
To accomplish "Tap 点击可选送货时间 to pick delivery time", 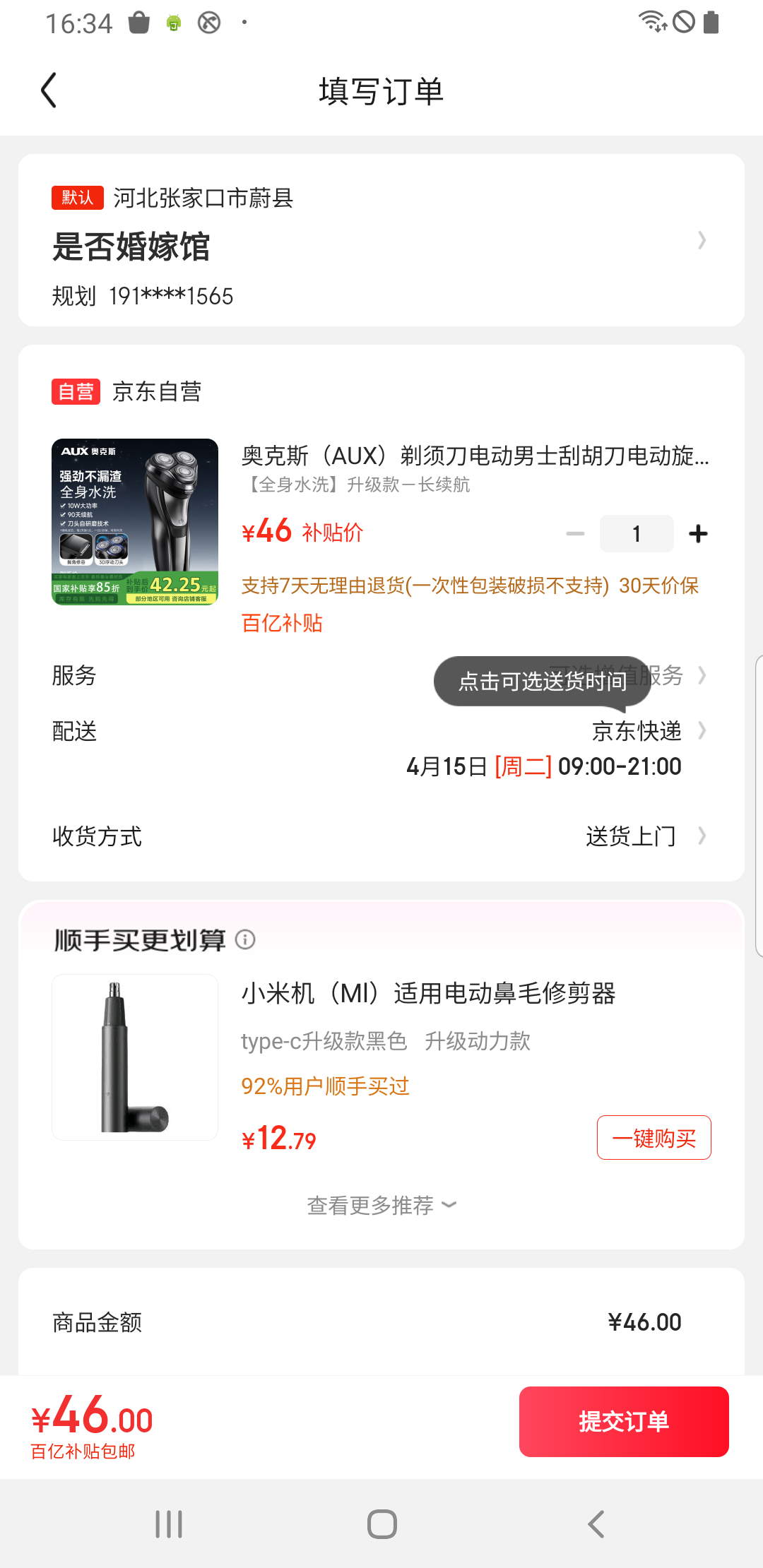I will point(543,680).
